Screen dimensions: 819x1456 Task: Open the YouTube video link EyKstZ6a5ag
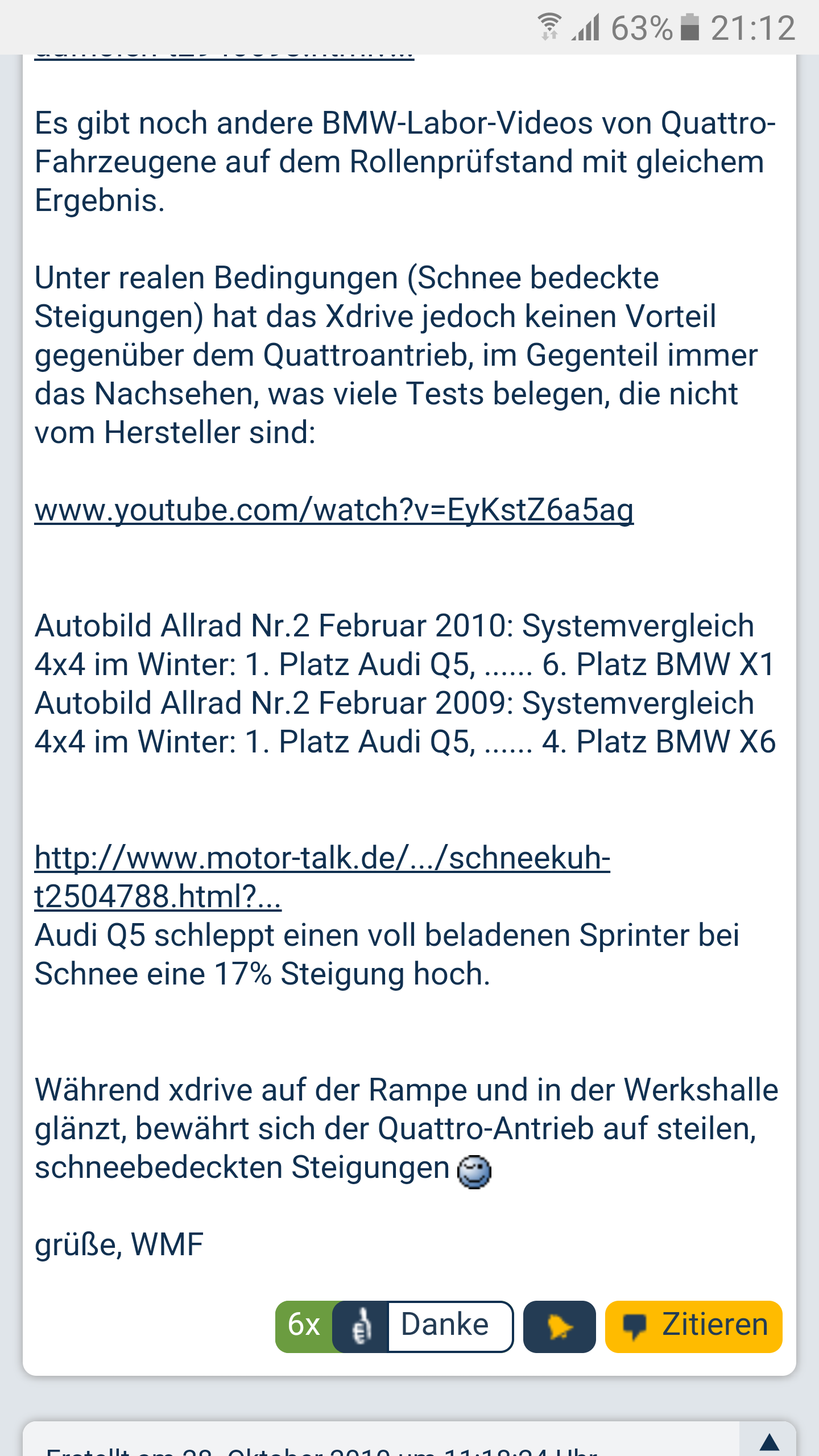334,510
